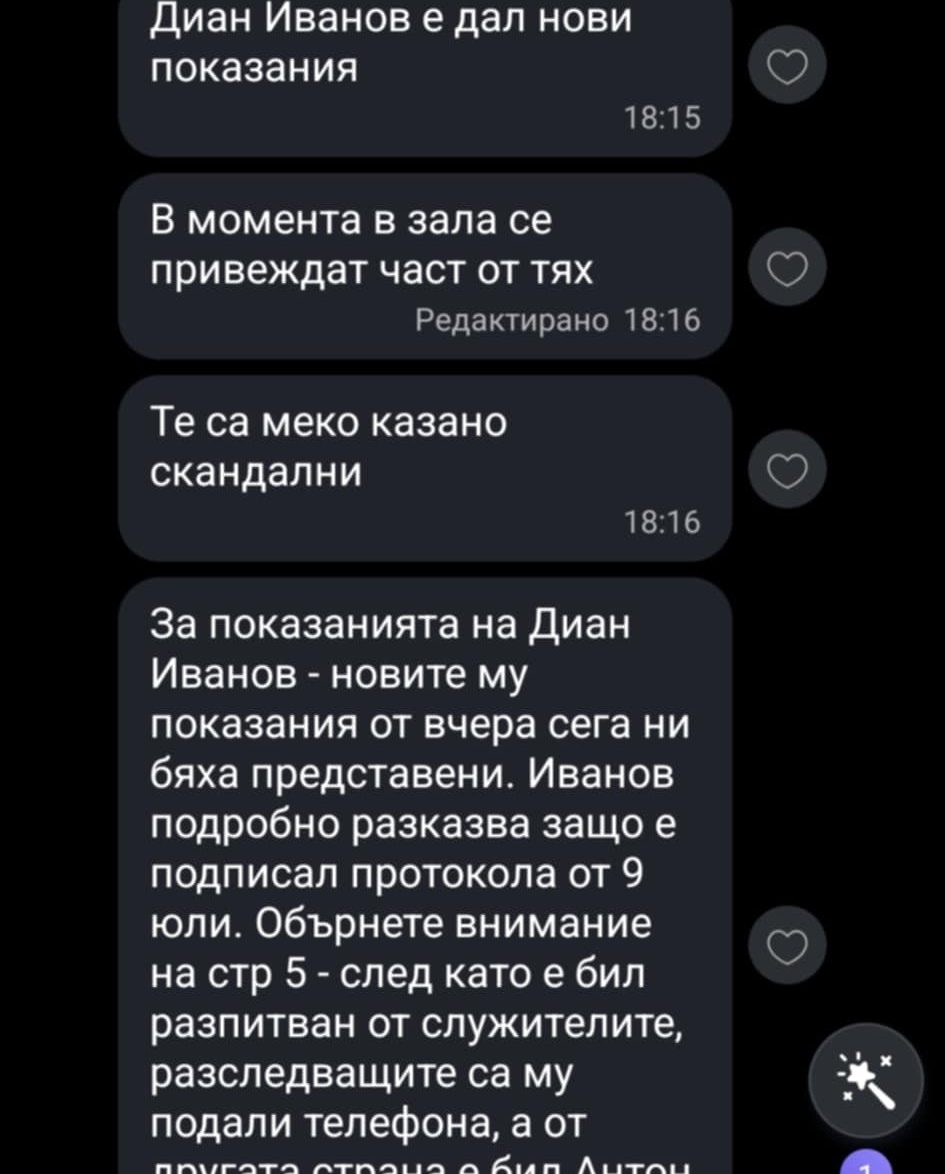The image size is (945, 1174).
Task: Open the magic wand effects button
Action: coord(865,1078)
